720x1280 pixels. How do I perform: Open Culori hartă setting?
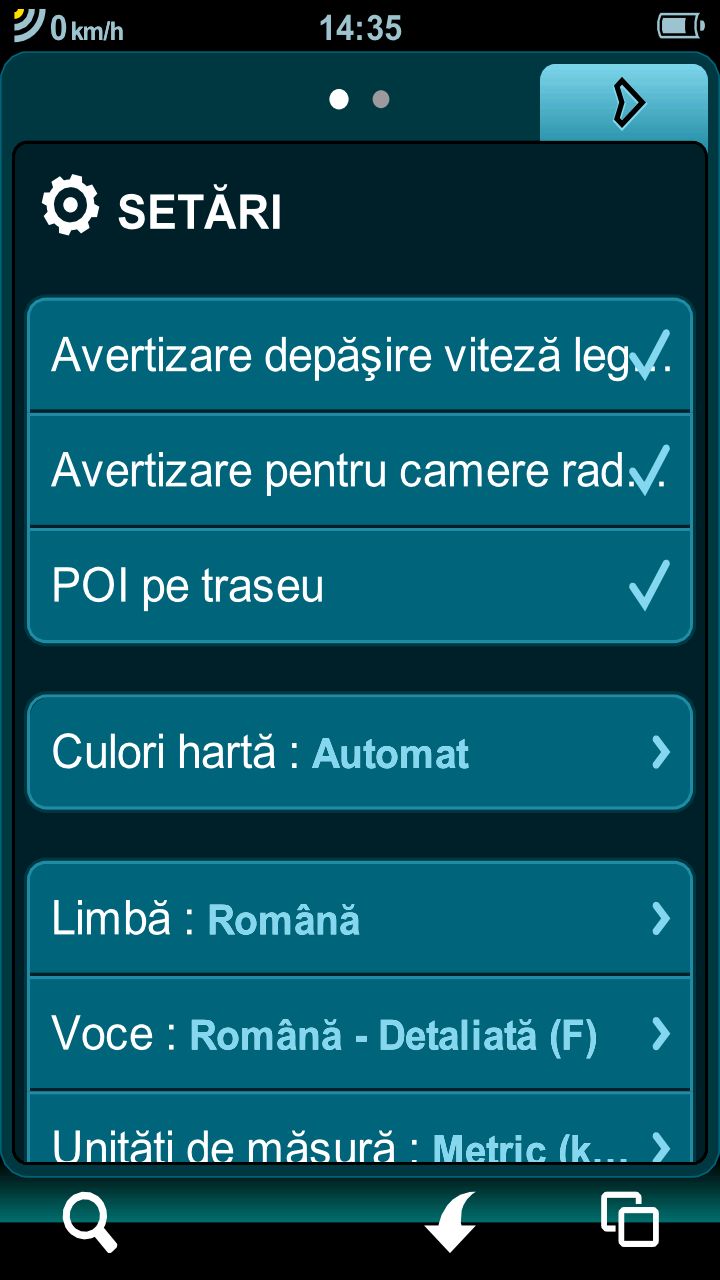[360, 752]
